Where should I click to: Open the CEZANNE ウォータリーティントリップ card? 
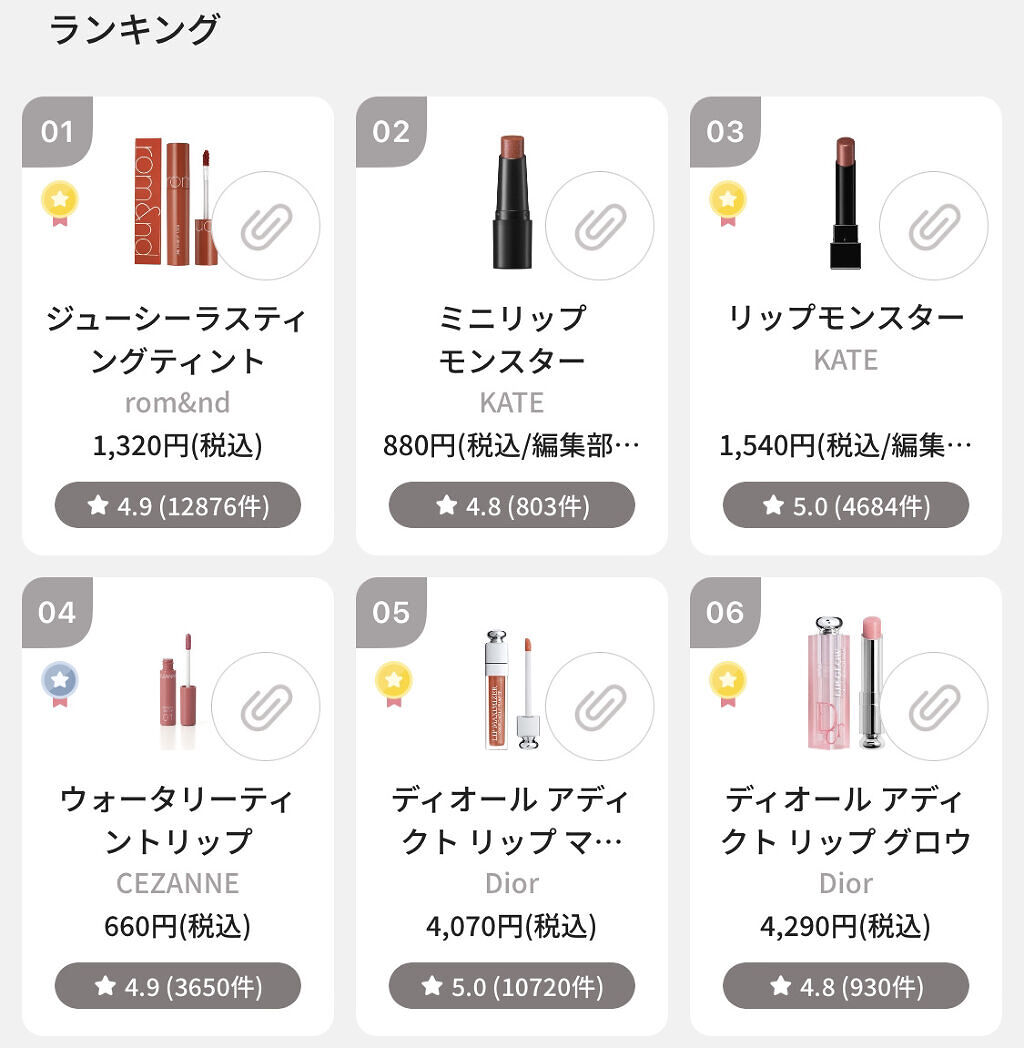[177, 820]
